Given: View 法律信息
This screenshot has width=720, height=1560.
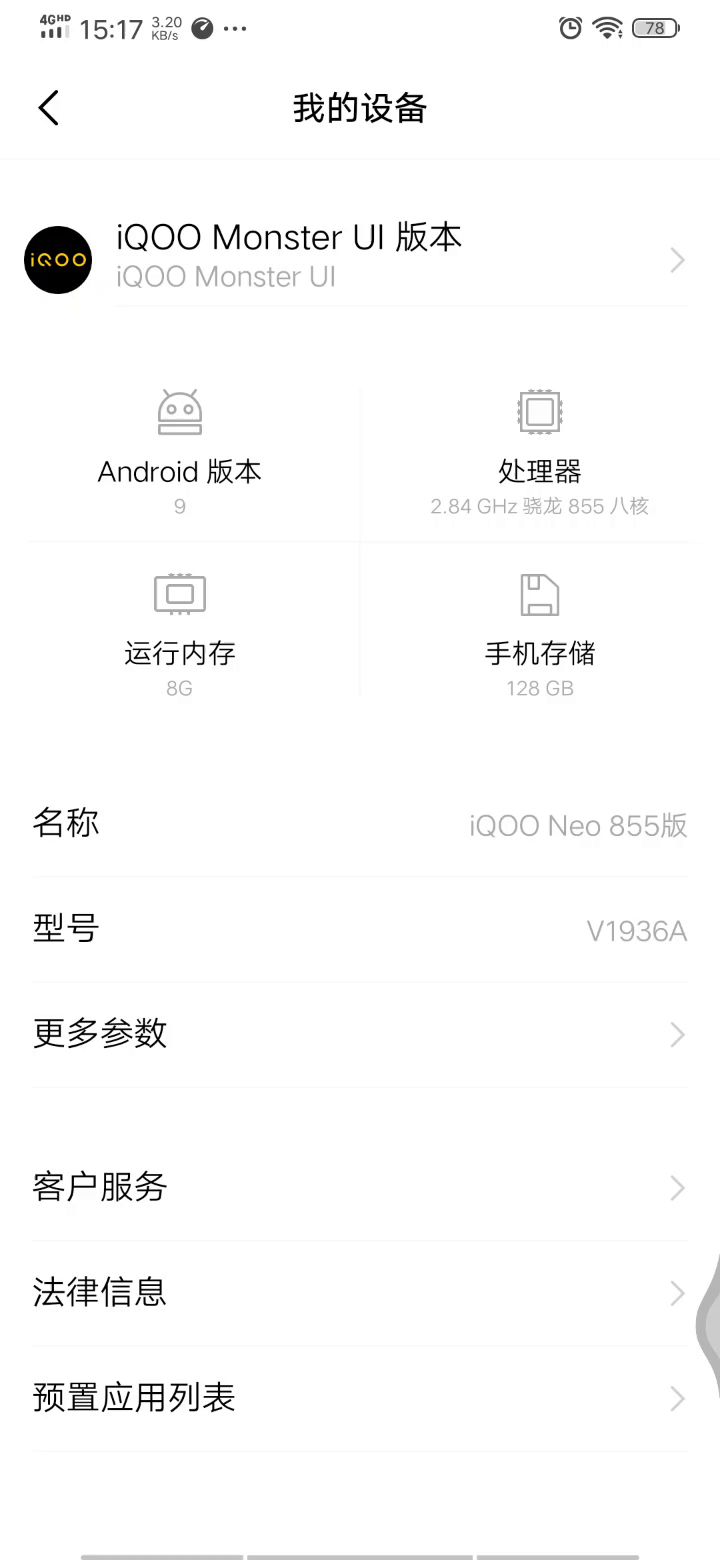Looking at the screenshot, I should pyautogui.click(x=358, y=1293).
